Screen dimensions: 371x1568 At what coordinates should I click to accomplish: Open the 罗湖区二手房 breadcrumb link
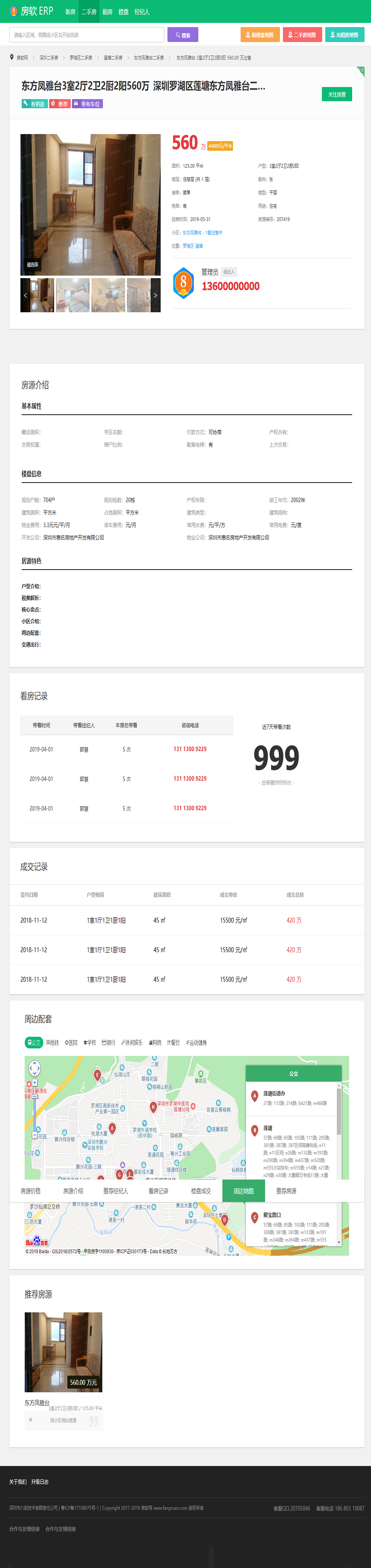80,58
